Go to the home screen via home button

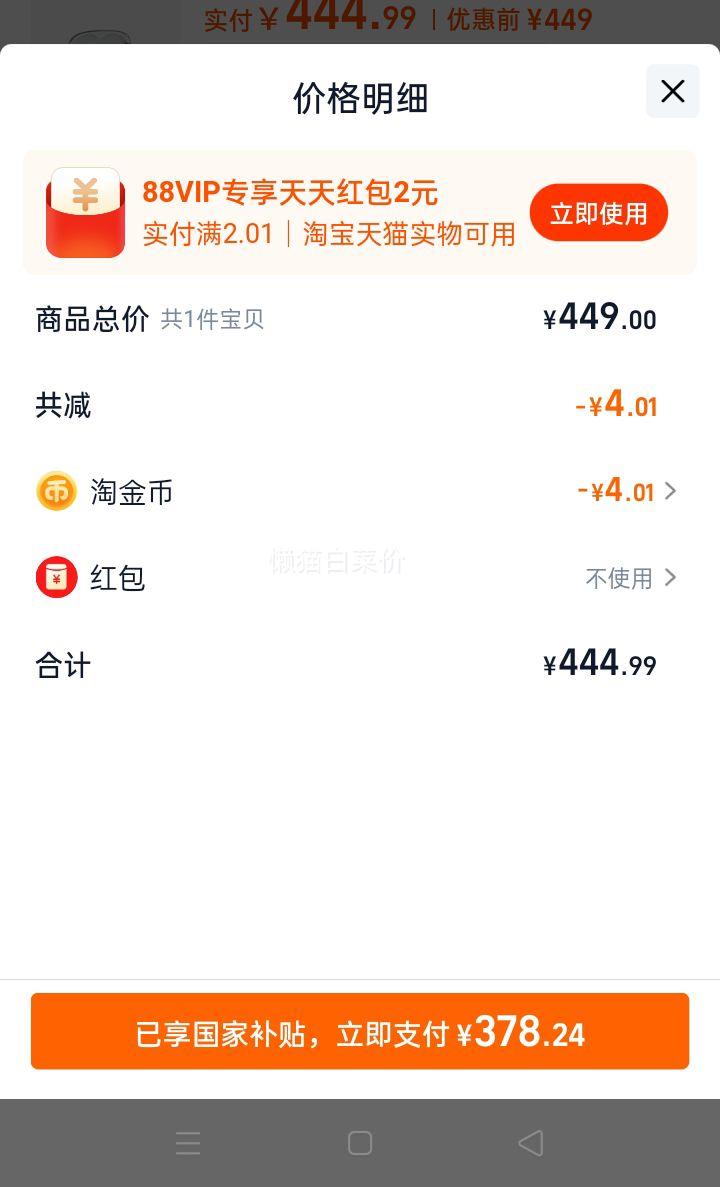click(360, 1142)
